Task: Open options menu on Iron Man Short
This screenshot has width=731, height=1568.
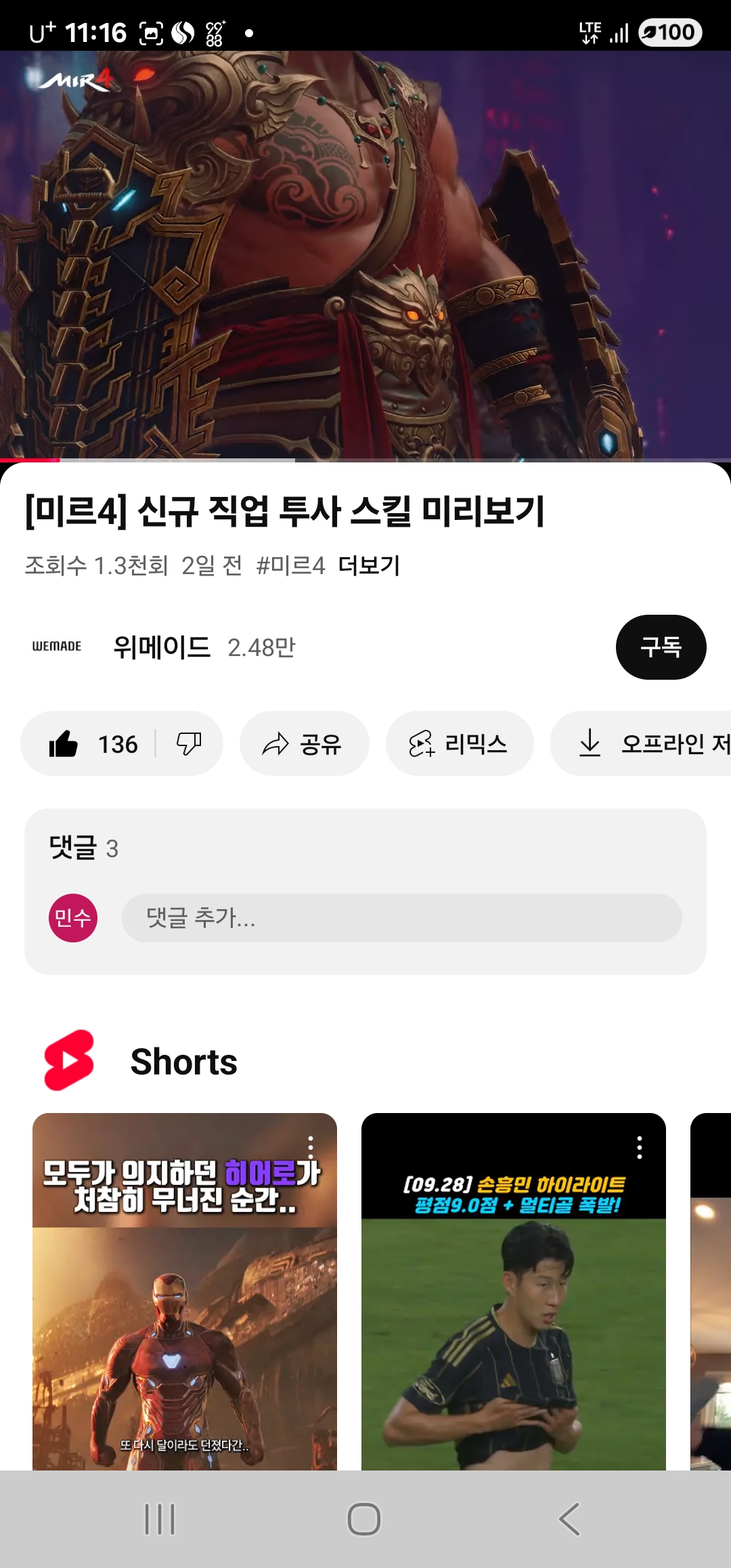Action: (x=311, y=1148)
